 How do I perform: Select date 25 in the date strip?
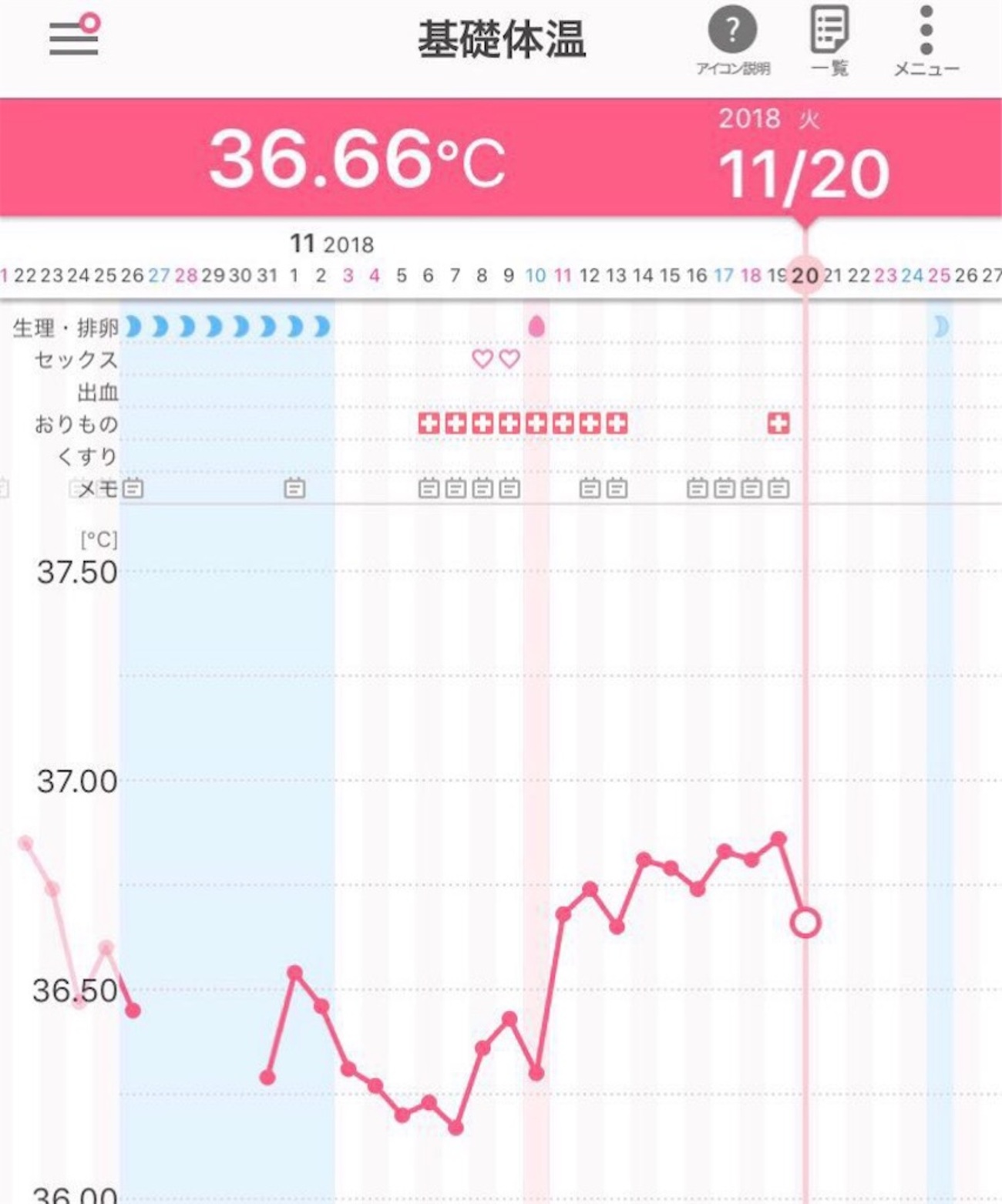pos(939,275)
